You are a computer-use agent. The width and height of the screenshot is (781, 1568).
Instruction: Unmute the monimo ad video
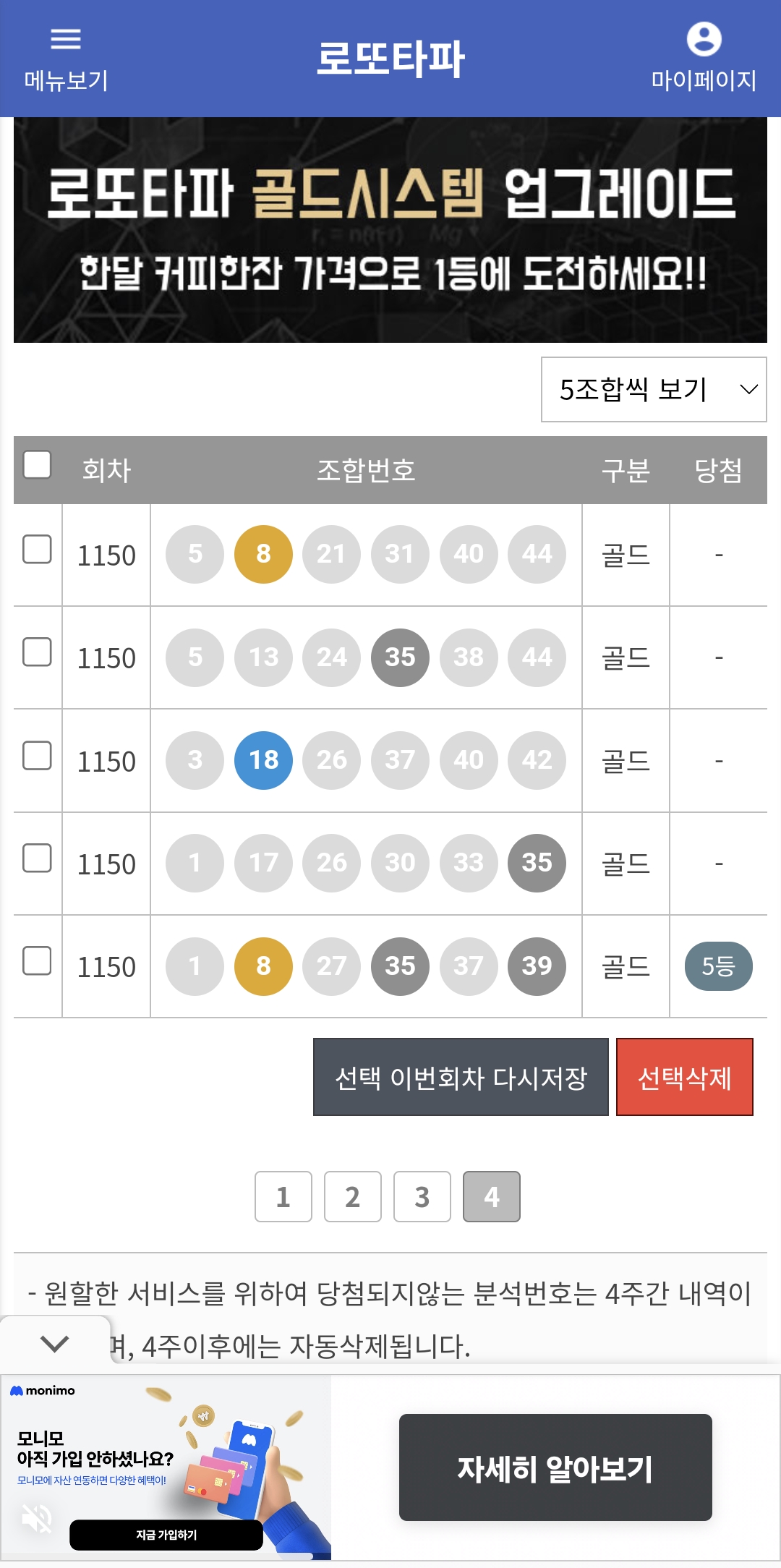[36, 1517]
